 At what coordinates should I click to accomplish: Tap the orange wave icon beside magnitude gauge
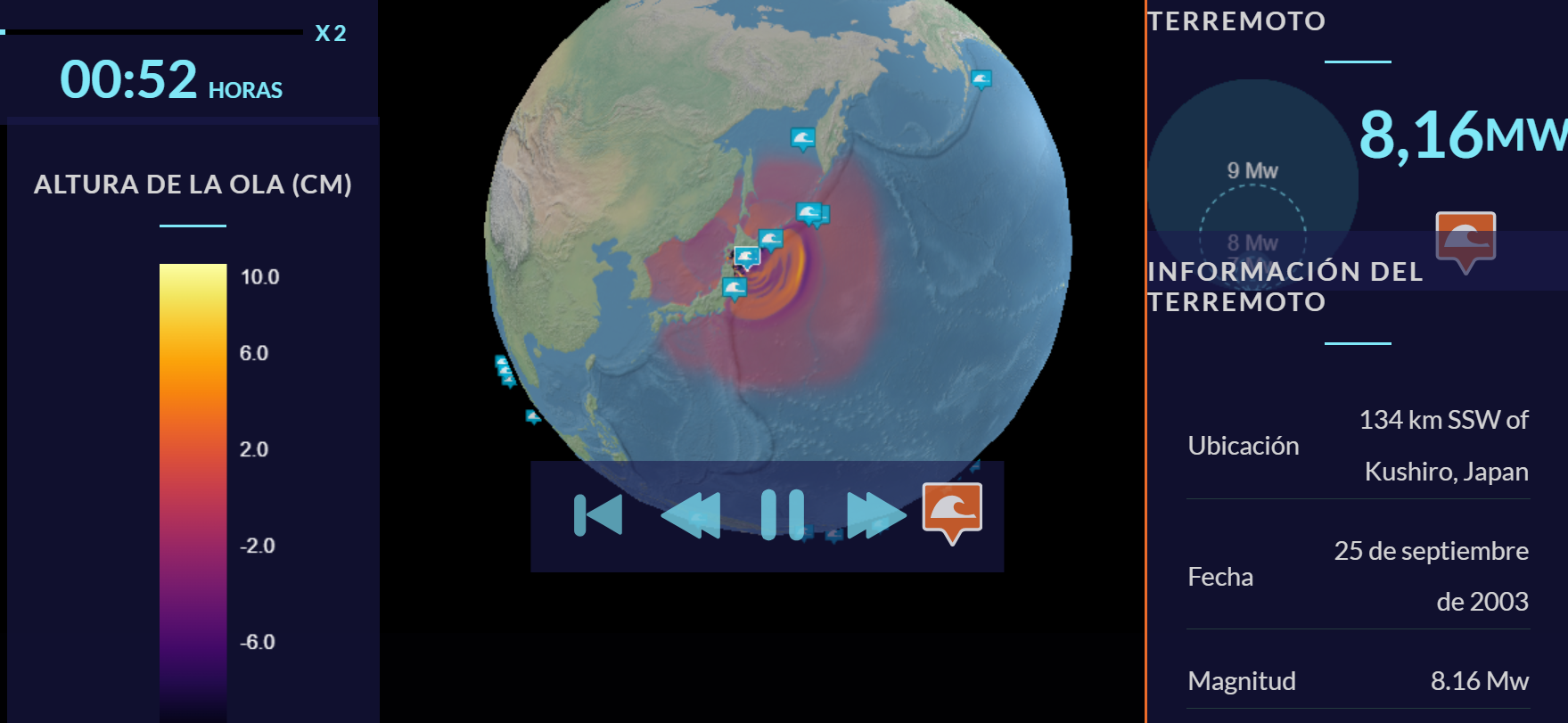click(x=1465, y=239)
